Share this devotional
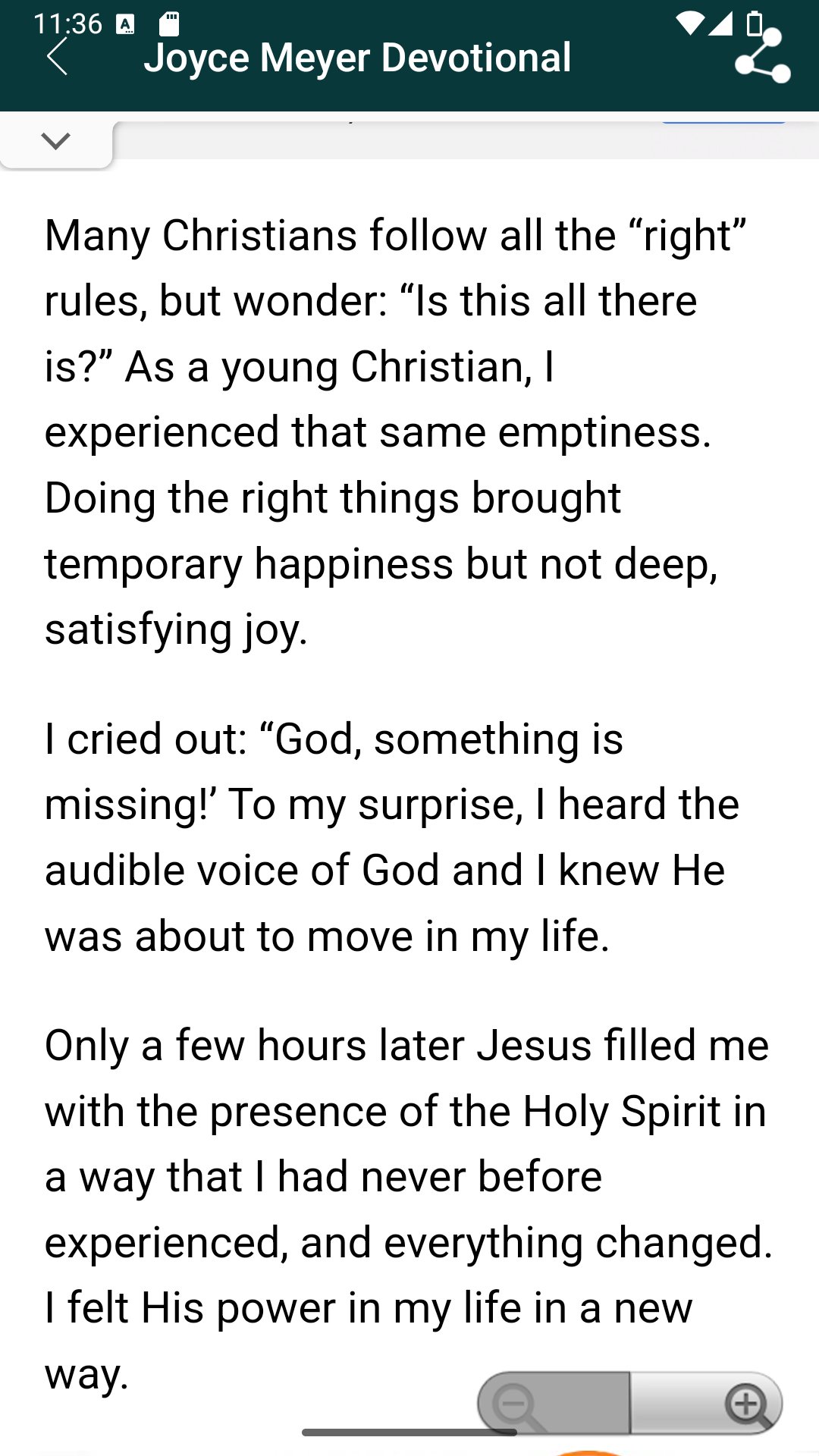 [763, 56]
